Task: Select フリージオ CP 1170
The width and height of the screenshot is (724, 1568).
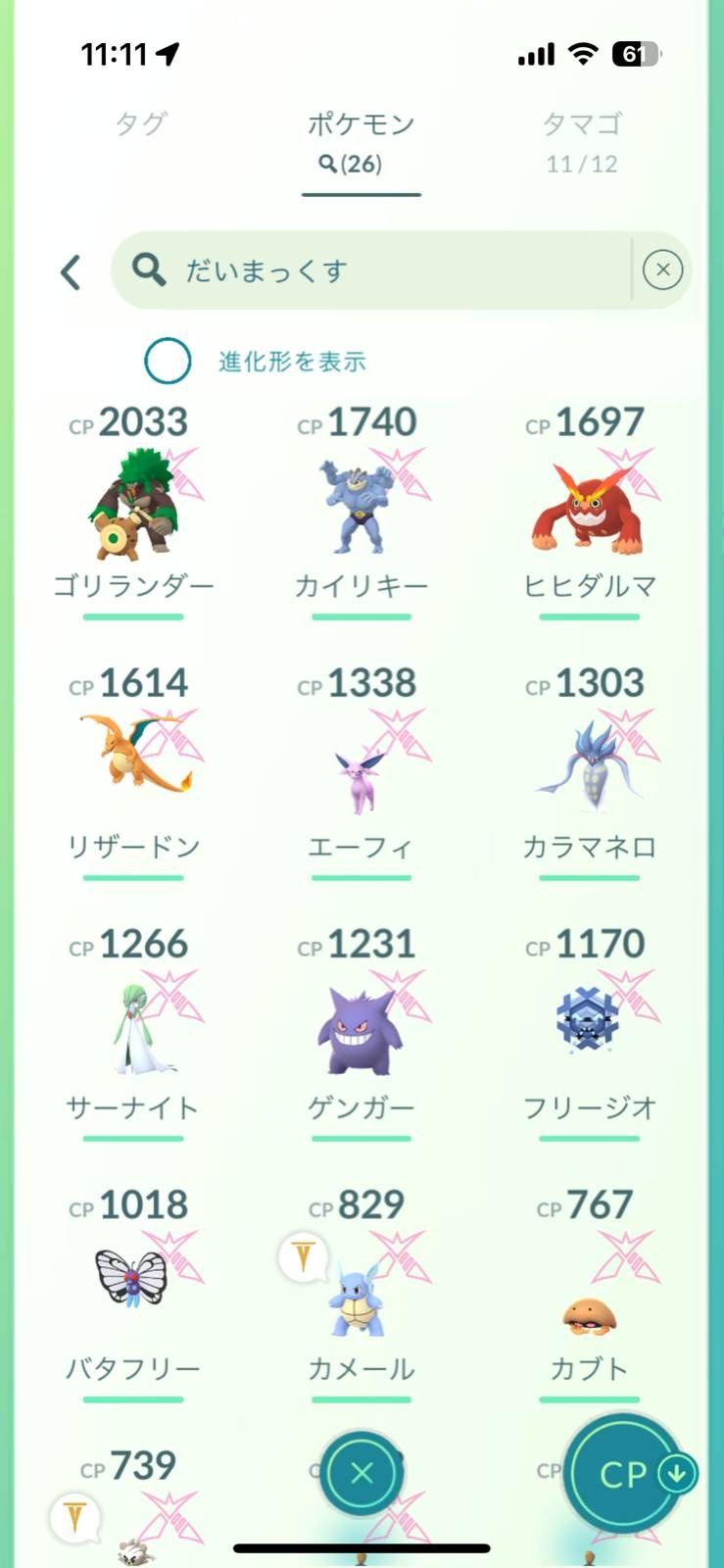Action: pyautogui.click(x=589, y=1024)
